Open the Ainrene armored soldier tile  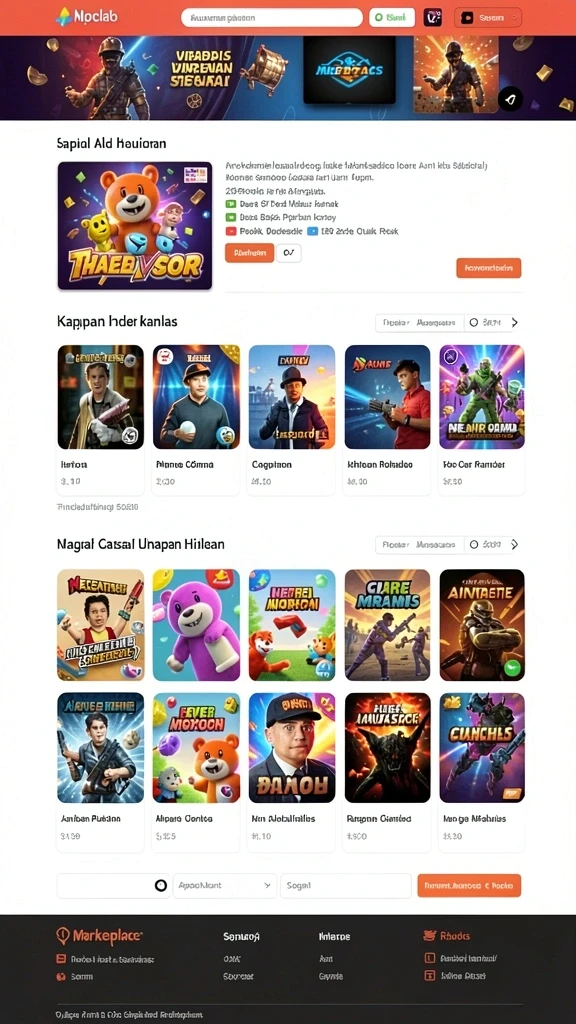tap(482, 625)
